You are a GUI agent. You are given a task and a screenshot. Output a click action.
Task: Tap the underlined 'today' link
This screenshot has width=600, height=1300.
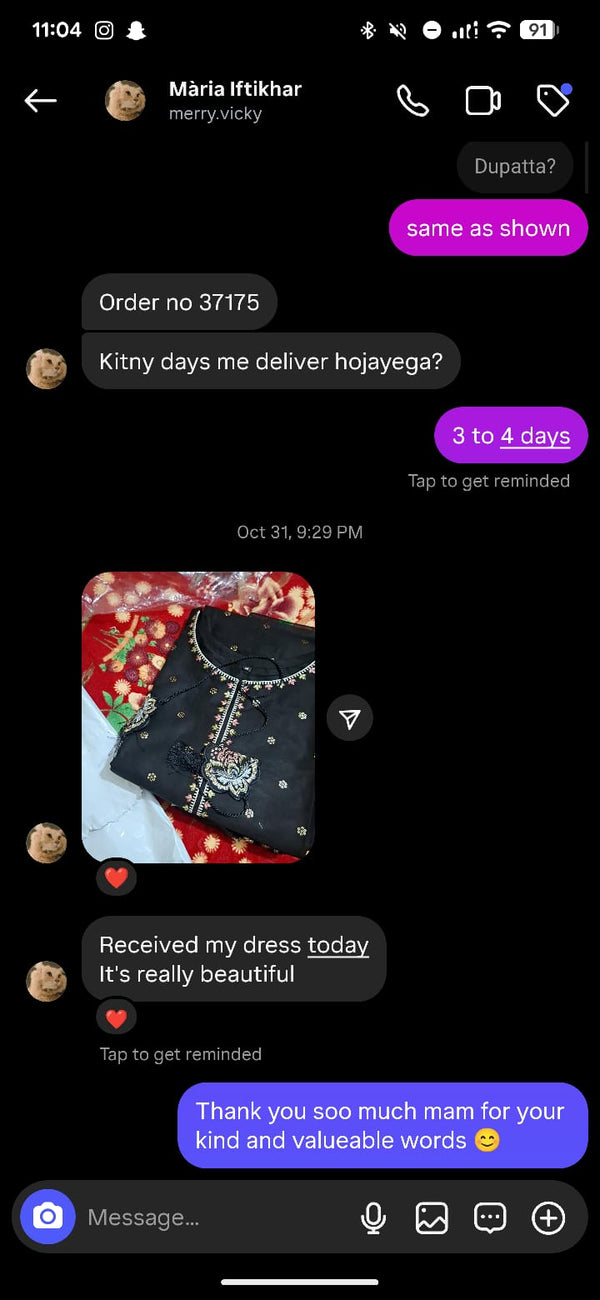tap(338, 945)
